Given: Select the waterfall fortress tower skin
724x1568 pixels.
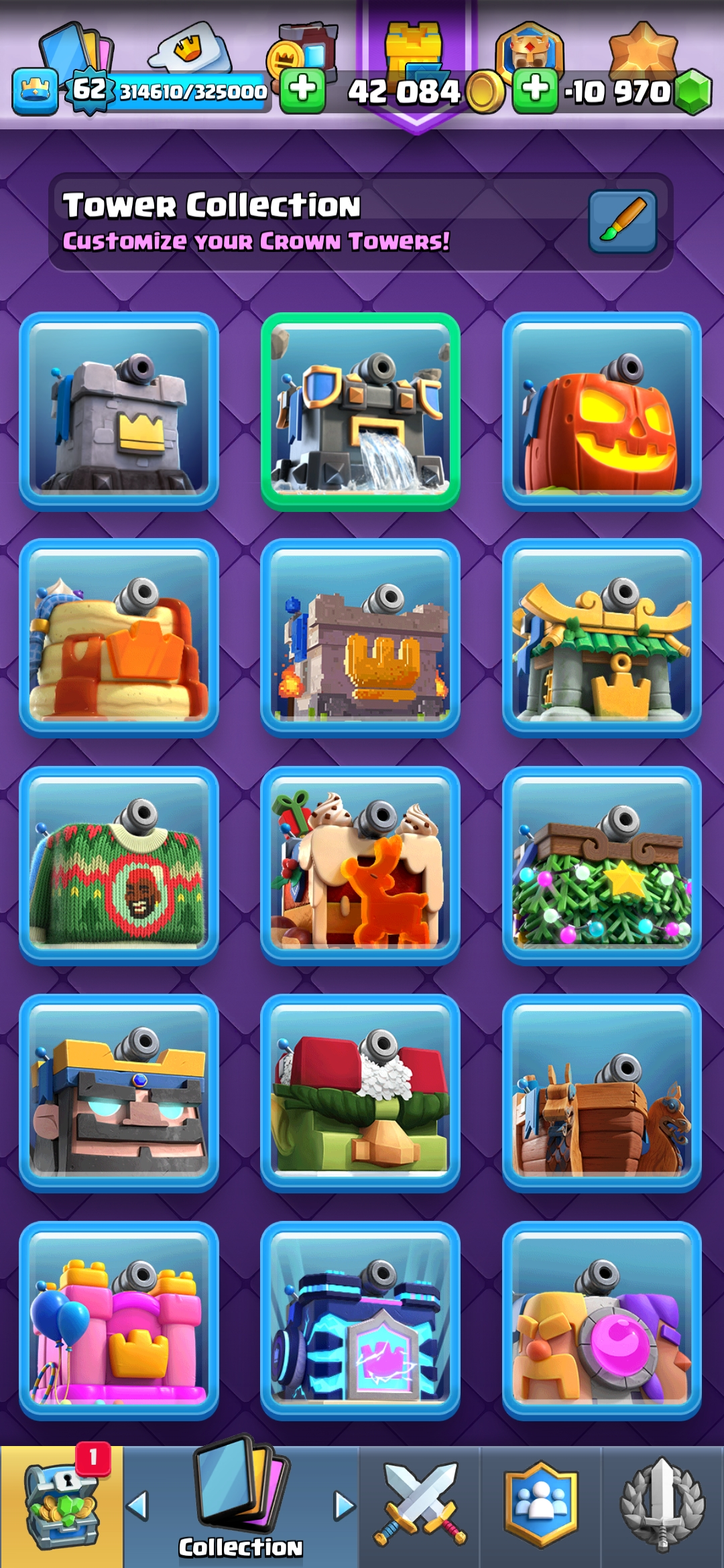Looking at the screenshot, I should tap(360, 411).
